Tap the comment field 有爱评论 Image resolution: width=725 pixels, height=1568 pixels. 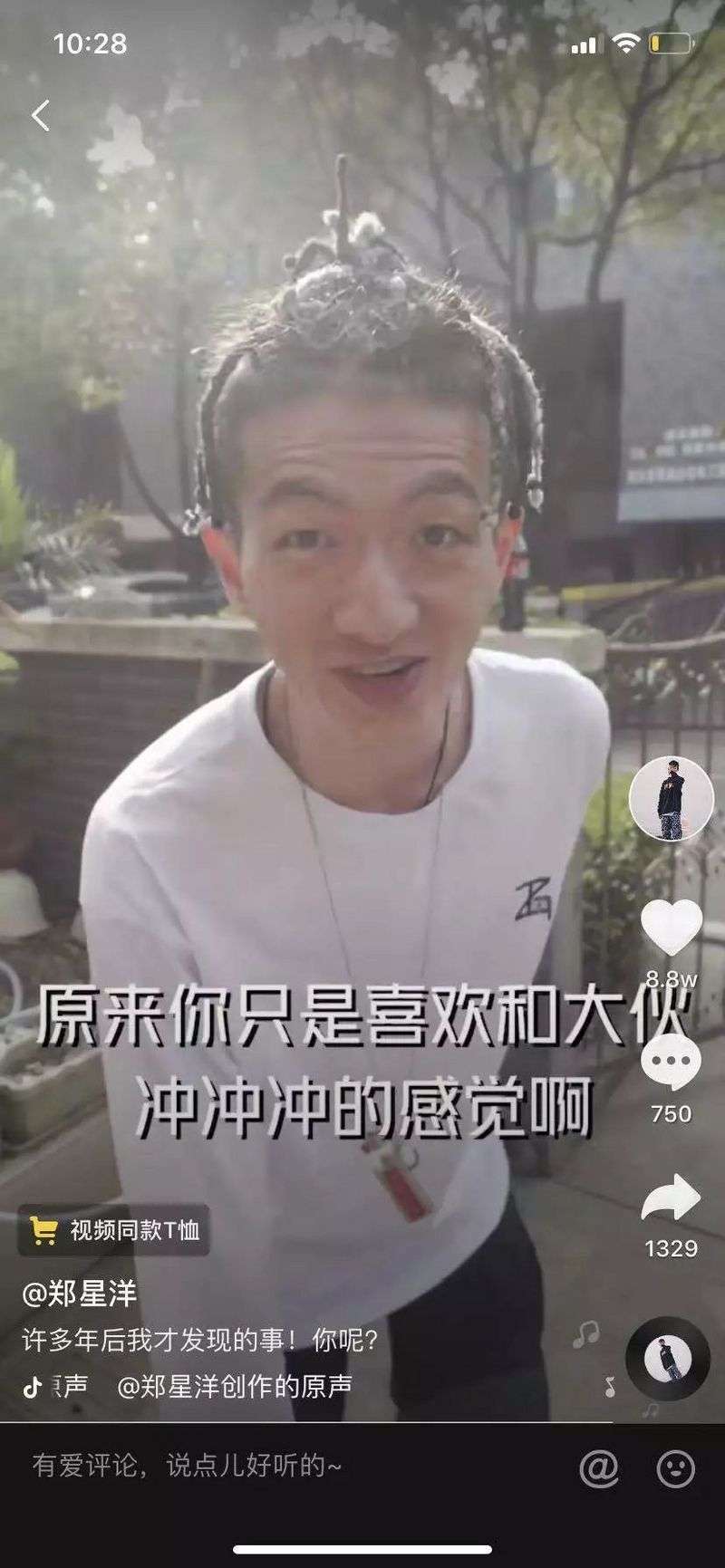(281, 1466)
